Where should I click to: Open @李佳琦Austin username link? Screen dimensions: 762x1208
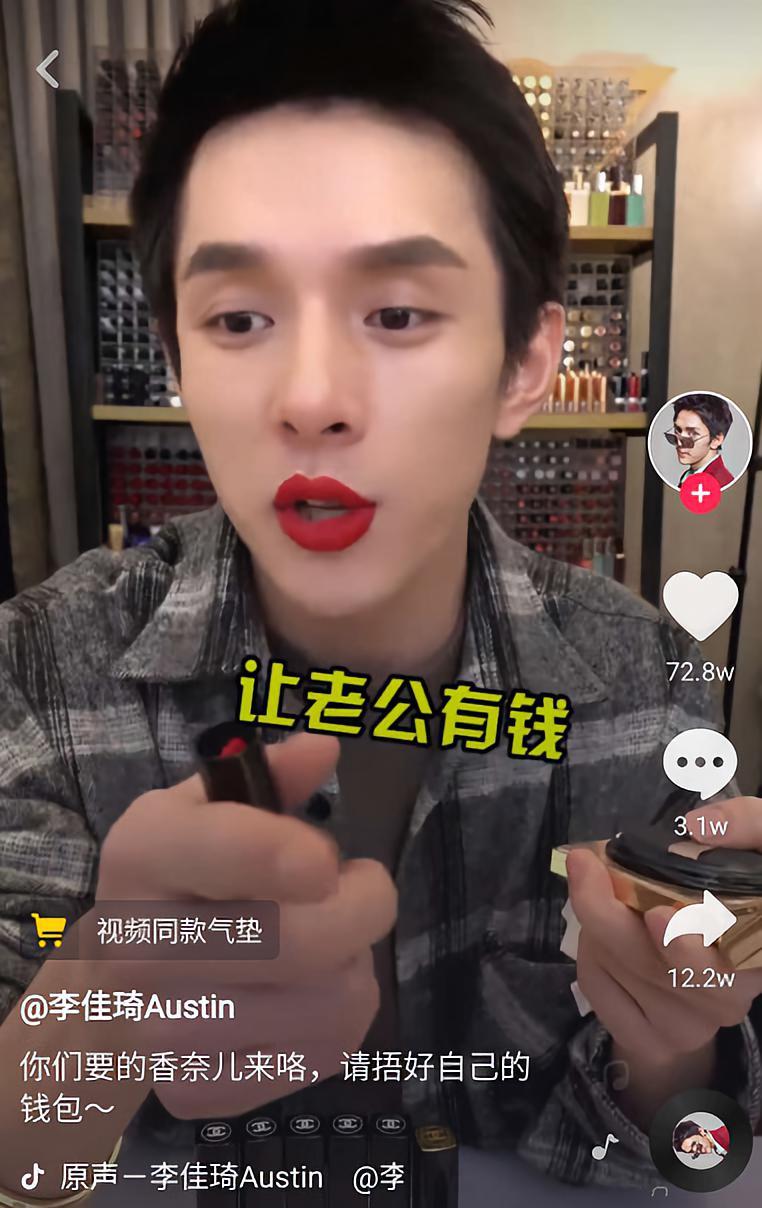[x=127, y=1006]
